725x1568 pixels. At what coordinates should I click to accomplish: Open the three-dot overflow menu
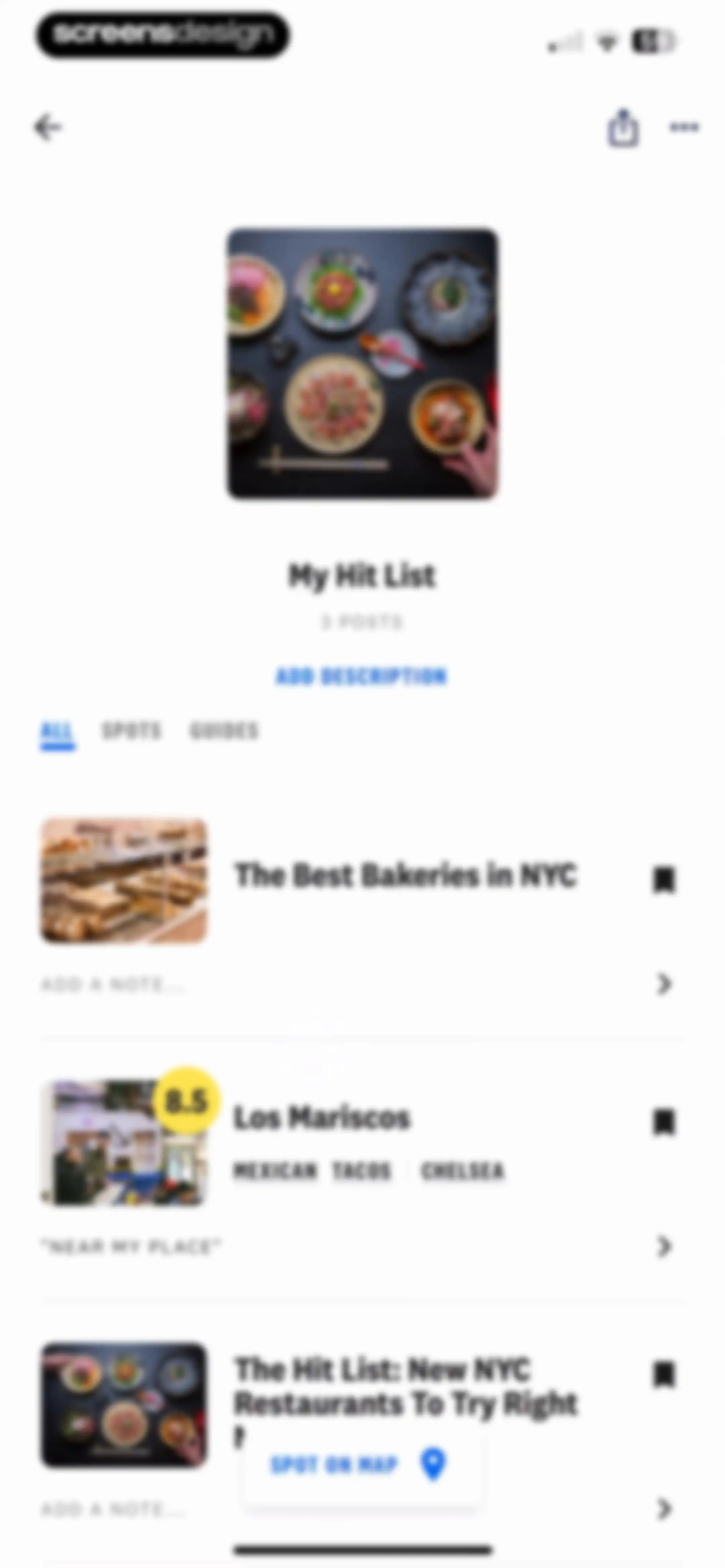click(684, 127)
